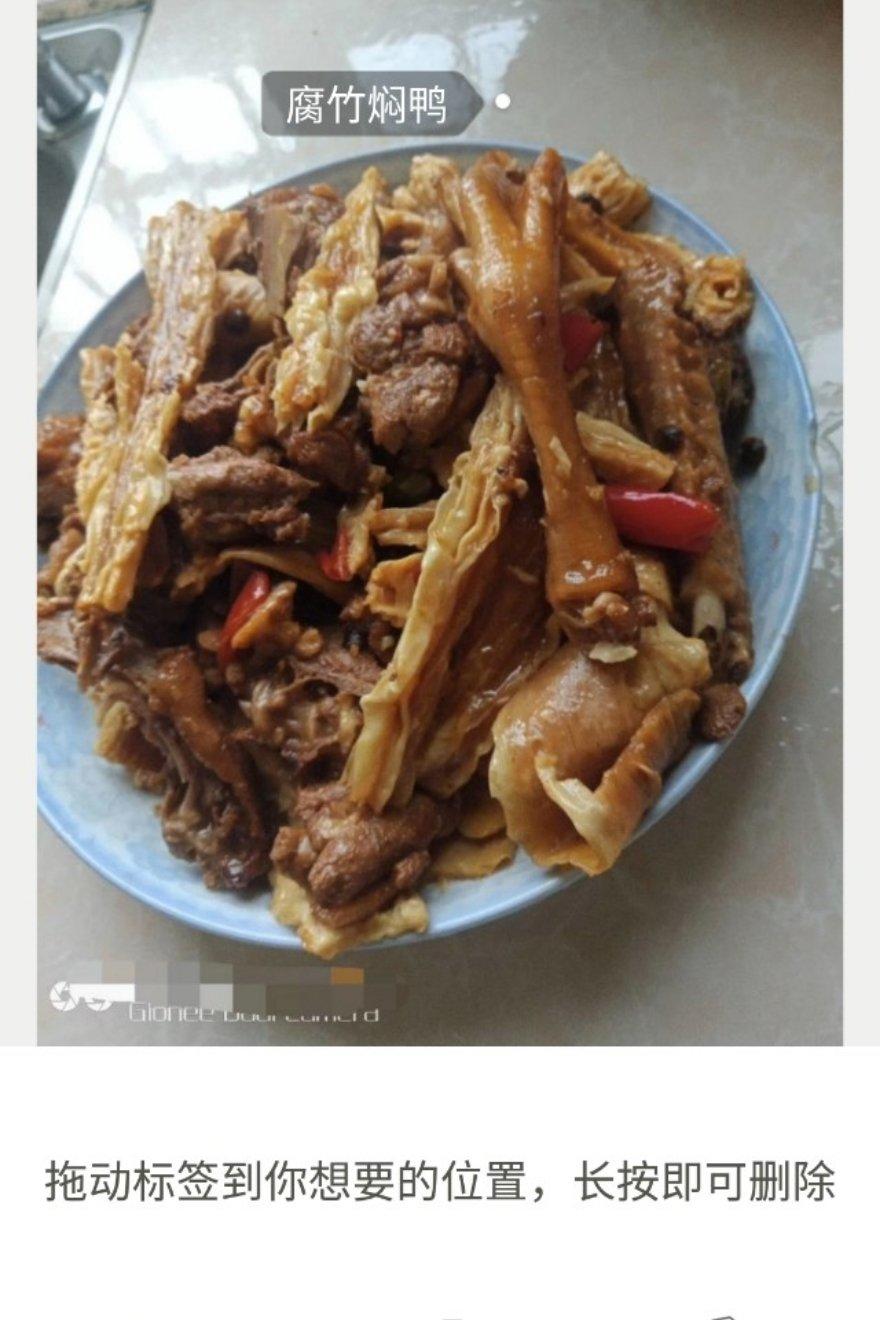Tap the 腐竹焖鸭 tag label
The image size is (880, 1320).
click(x=367, y=104)
